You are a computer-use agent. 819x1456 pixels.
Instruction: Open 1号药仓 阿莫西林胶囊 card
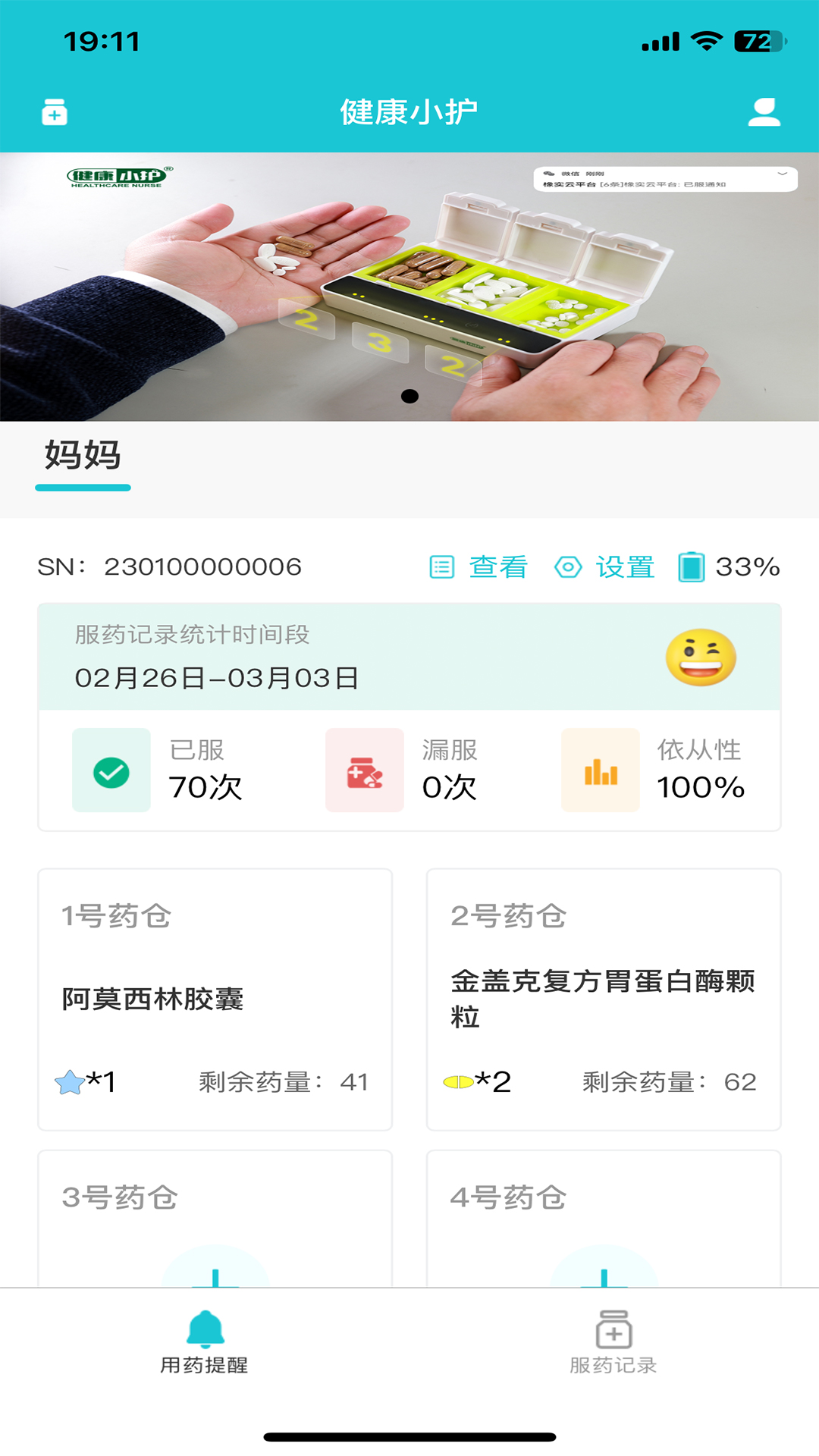click(x=215, y=999)
